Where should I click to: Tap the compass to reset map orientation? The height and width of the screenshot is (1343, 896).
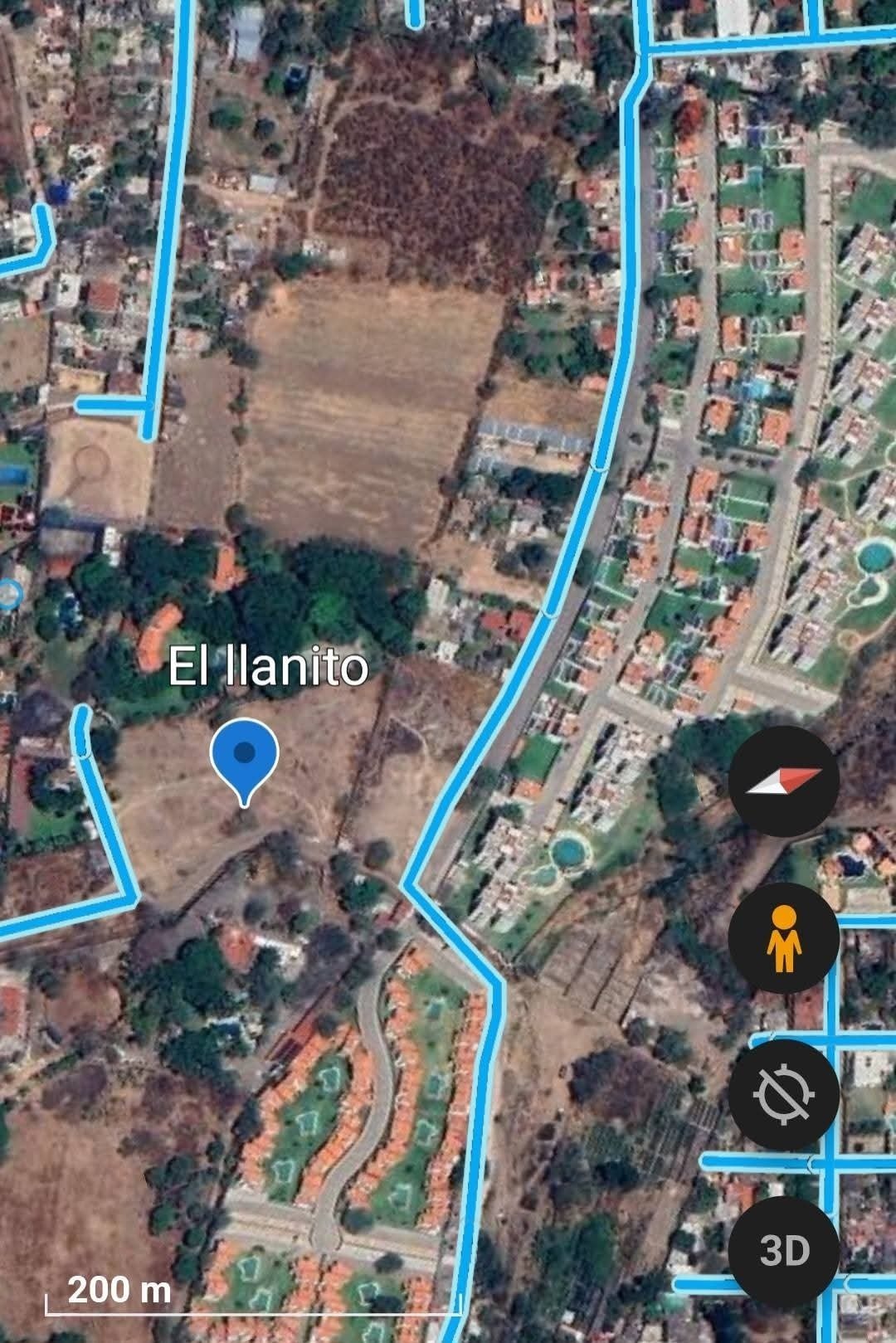(783, 781)
